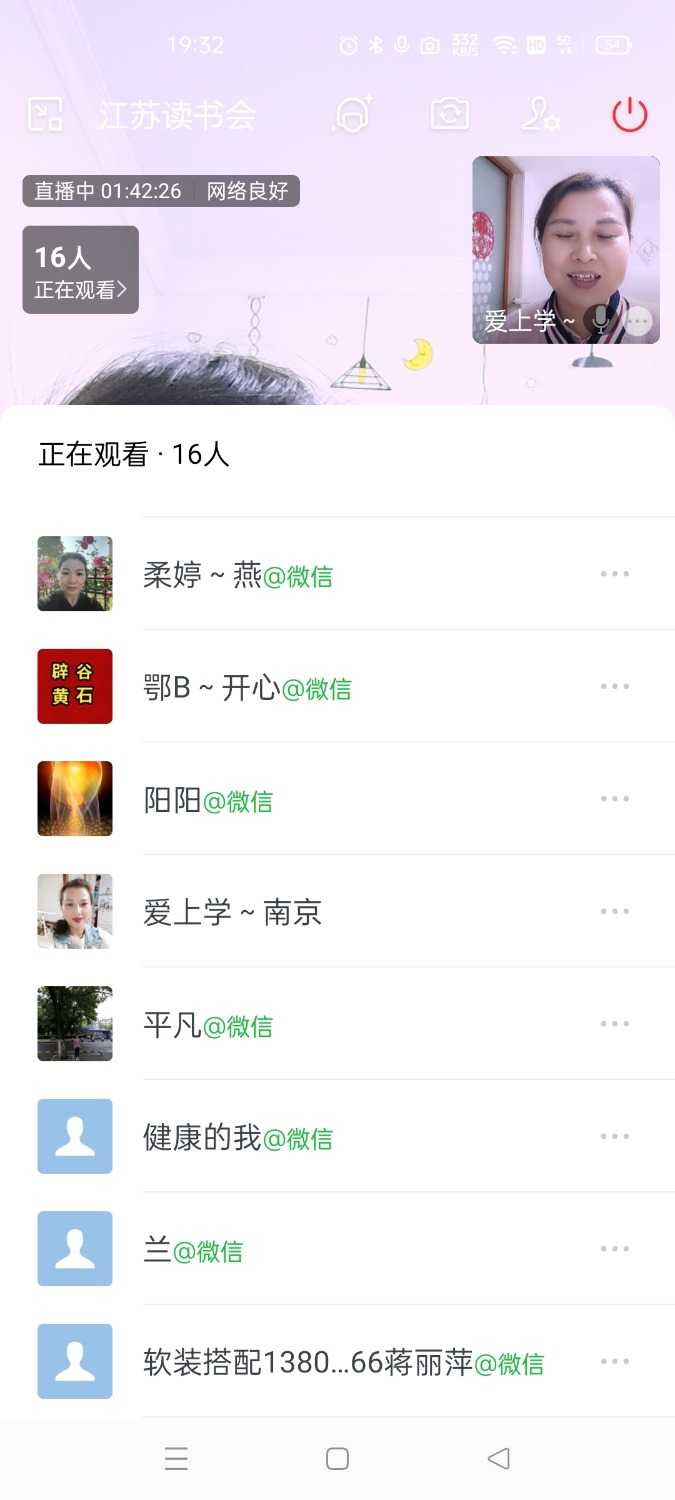The image size is (675, 1500).
Task: Open more options for 柔婷～燕
Action: (x=614, y=574)
